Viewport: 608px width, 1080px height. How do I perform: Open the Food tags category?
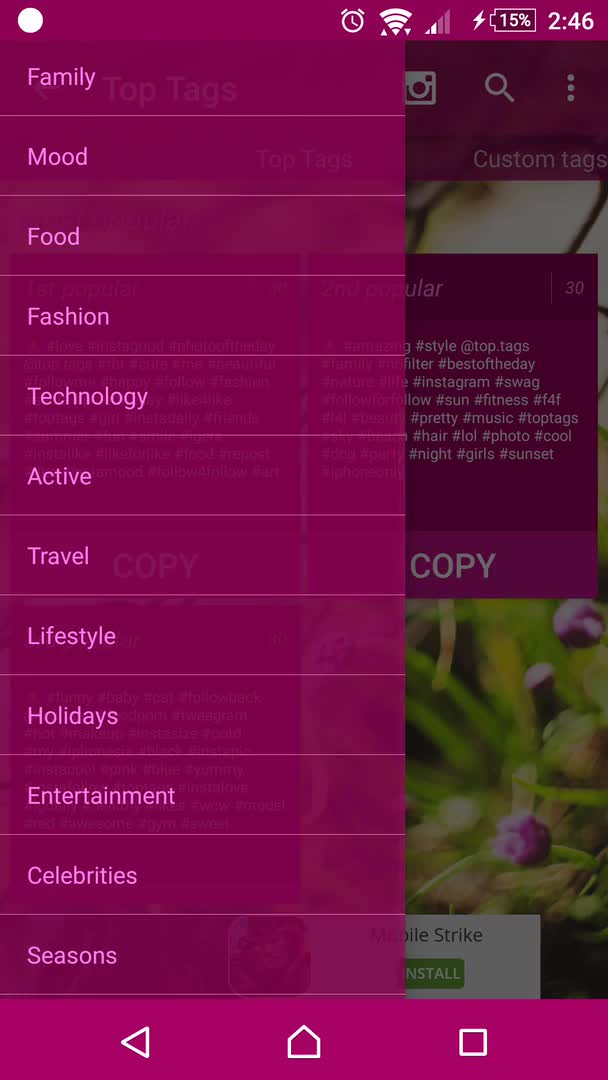tap(53, 237)
